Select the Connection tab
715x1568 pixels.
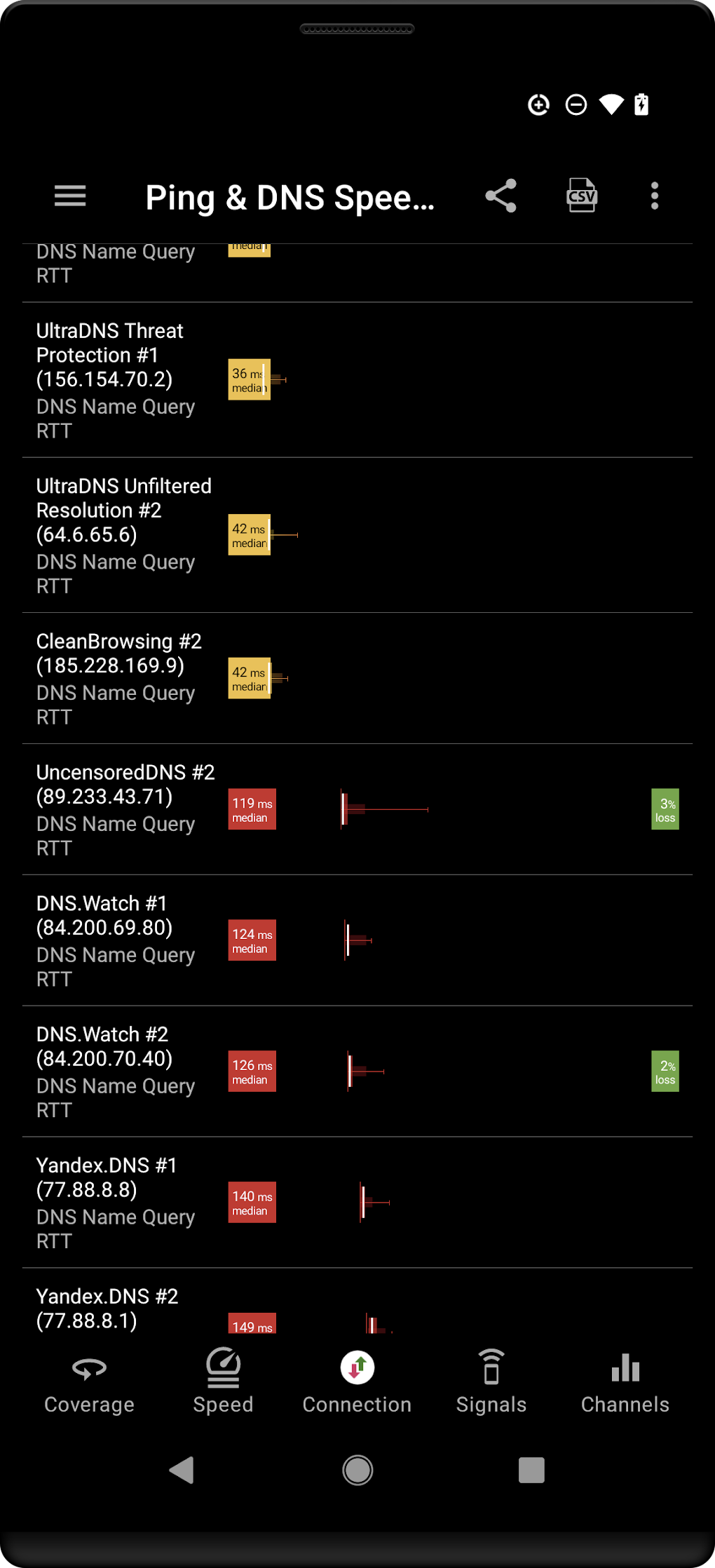[x=357, y=1382]
